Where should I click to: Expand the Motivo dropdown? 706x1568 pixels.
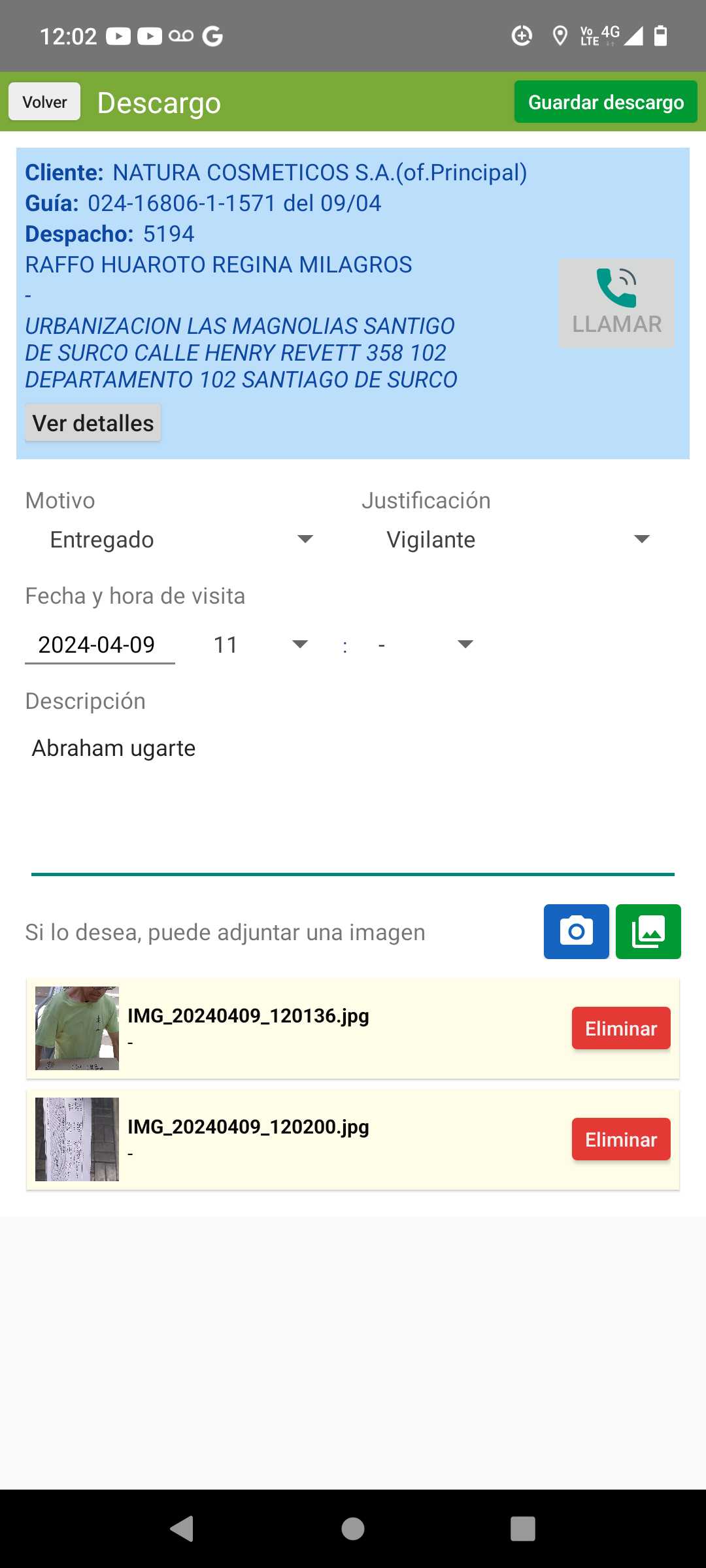pos(182,540)
